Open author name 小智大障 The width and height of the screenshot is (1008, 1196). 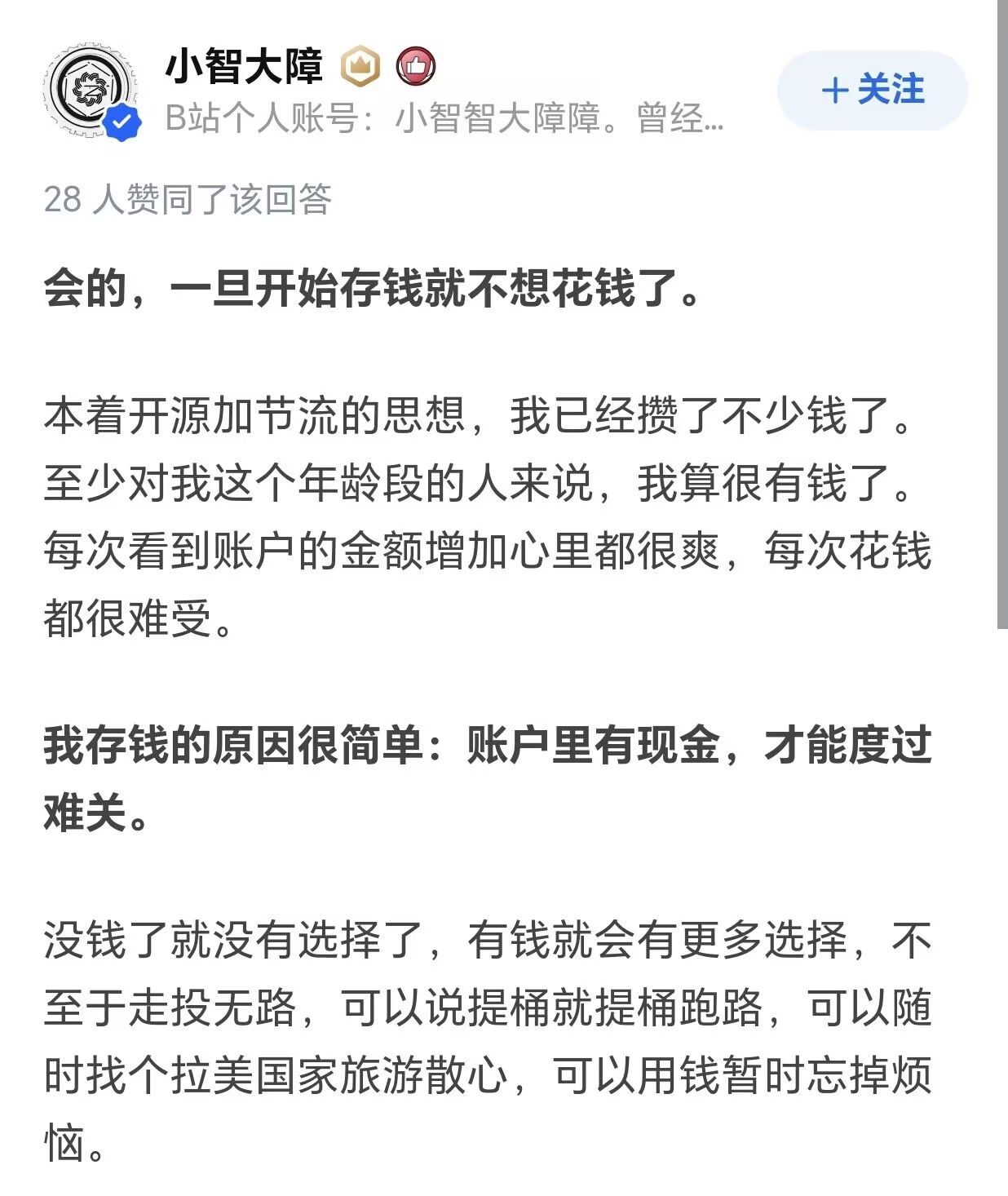[x=243, y=67]
